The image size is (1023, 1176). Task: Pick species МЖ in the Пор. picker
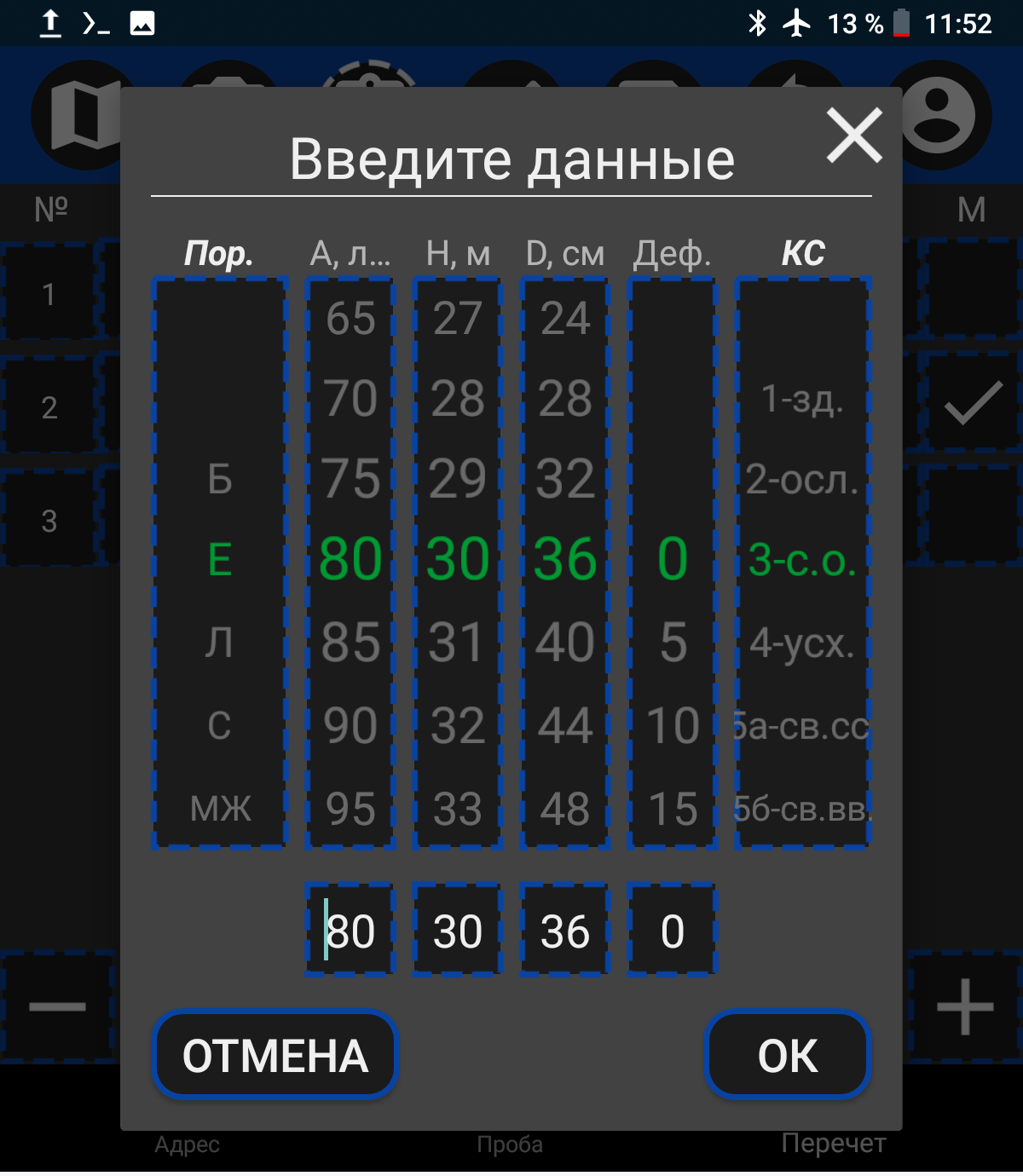pyautogui.click(x=220, y=808)
